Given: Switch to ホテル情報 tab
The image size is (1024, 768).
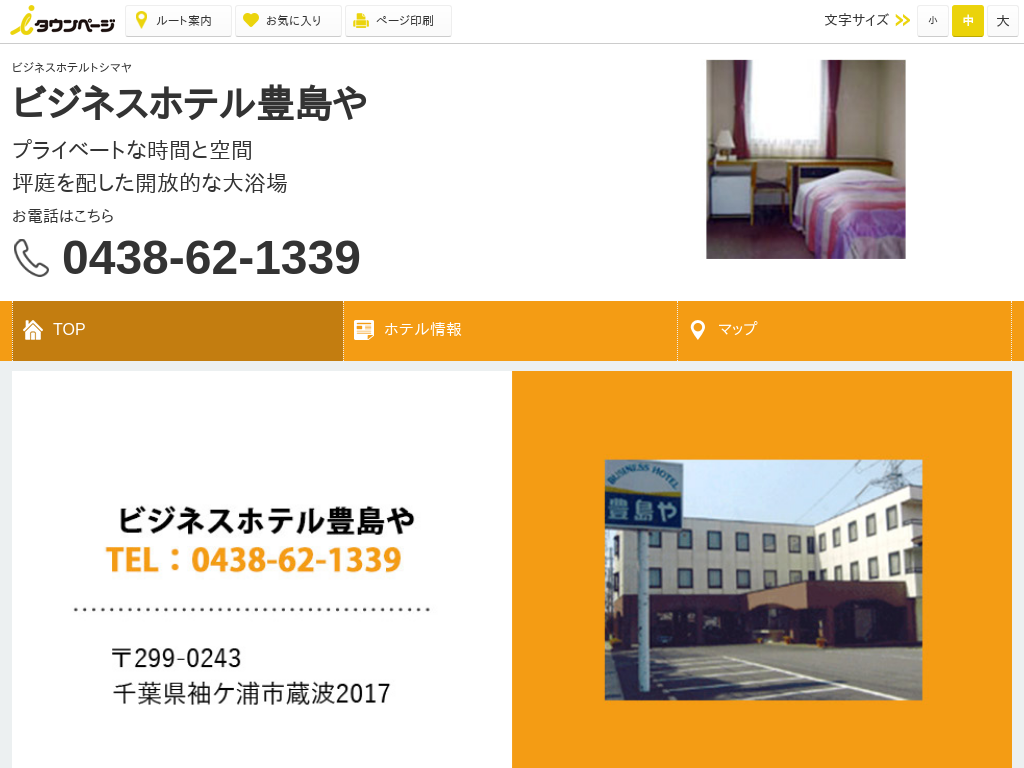Looking at the screenshot, I should tap(510, 330).
